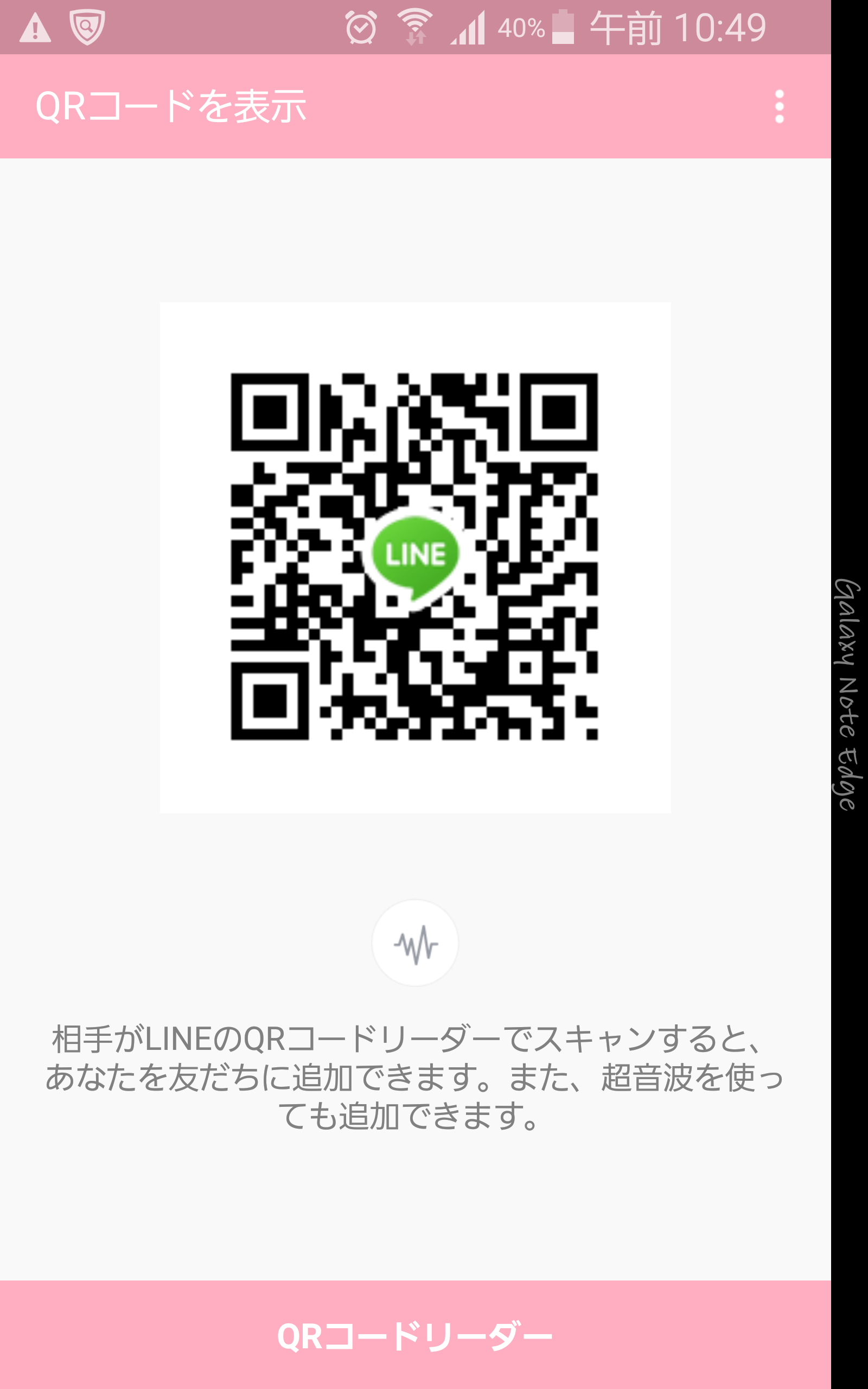Viewport: 868px width, 1389px height.
Task: Open the three-dot overflow menu
Action: 779,106
